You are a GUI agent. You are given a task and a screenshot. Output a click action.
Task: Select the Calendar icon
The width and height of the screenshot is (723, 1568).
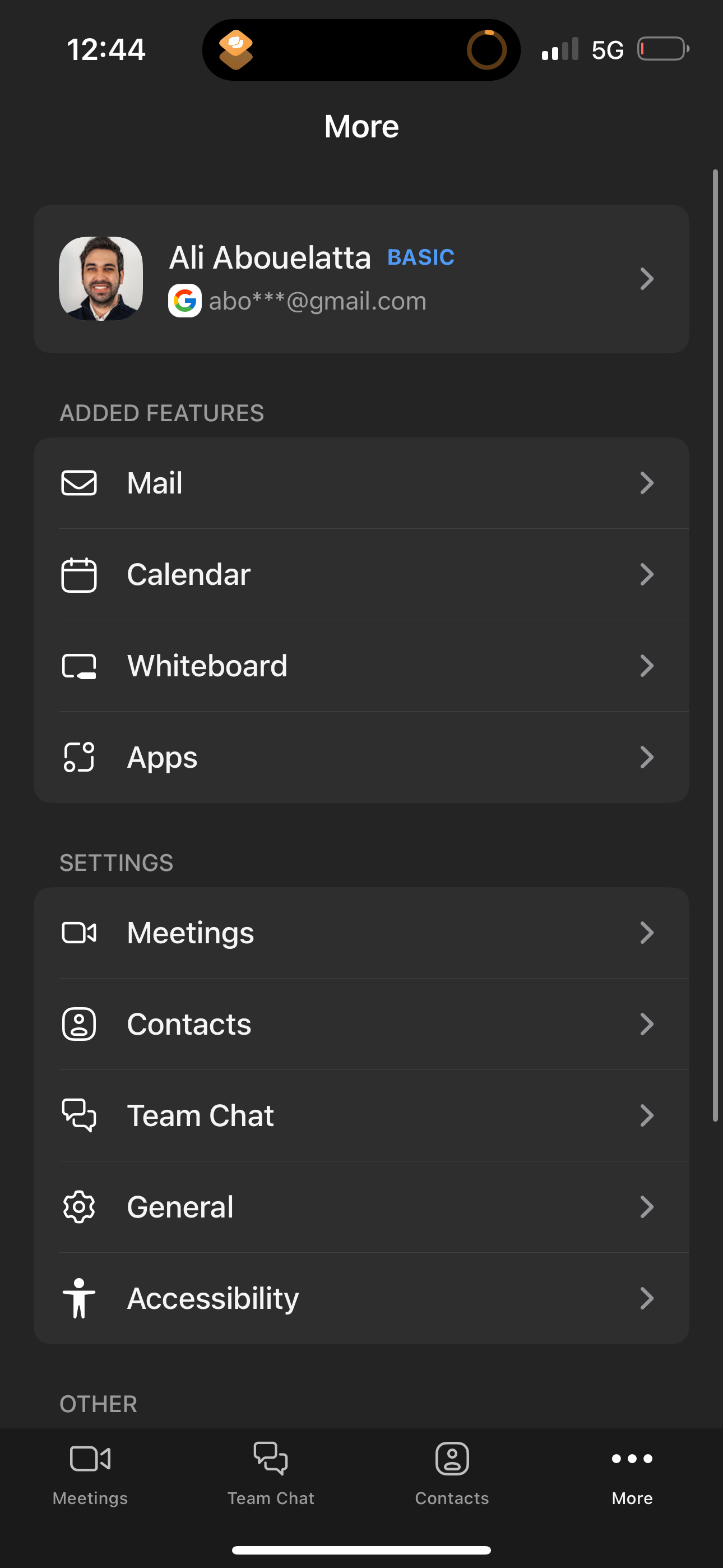point(78,574)
